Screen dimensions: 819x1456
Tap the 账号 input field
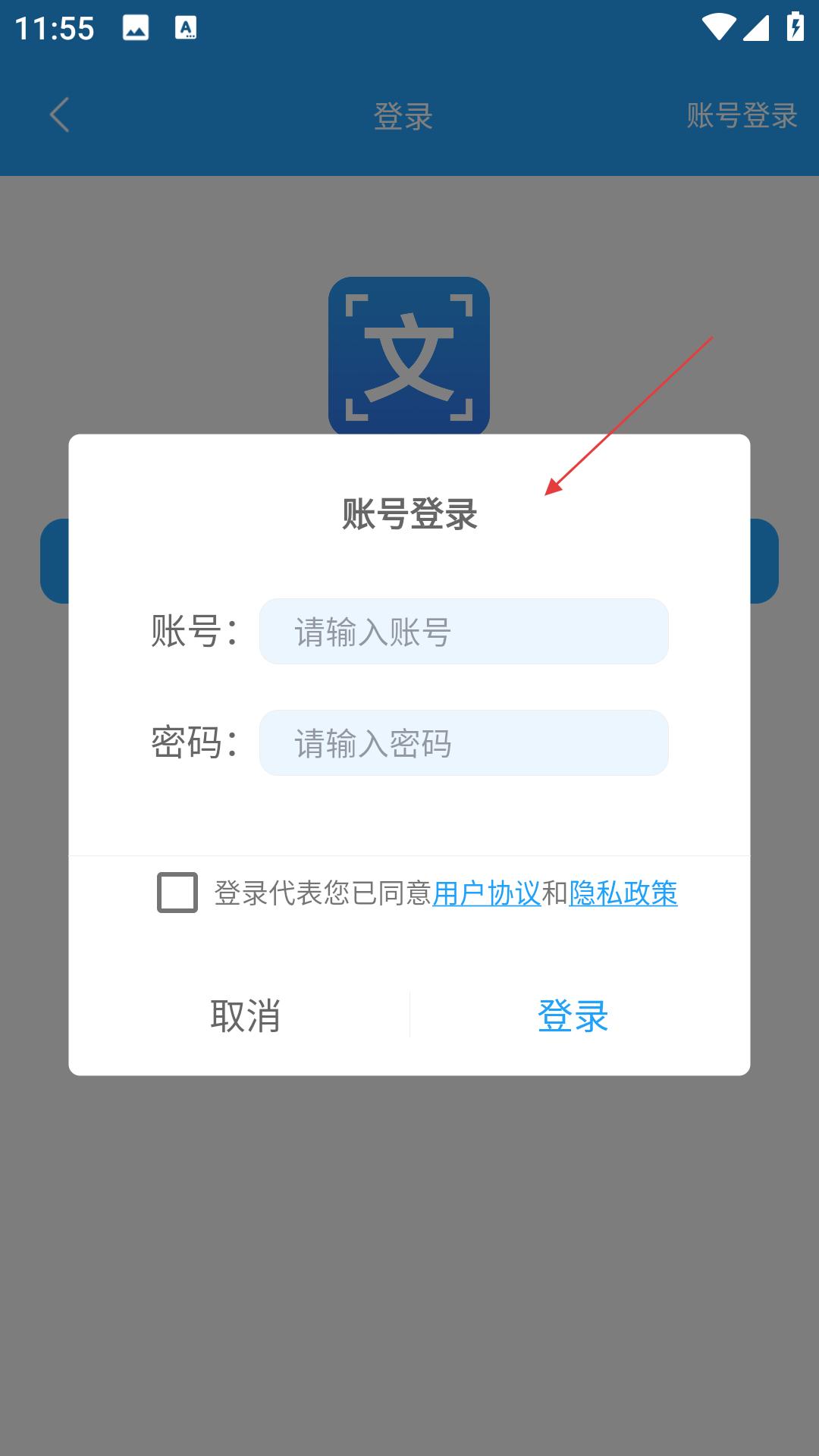coord(463,631)
